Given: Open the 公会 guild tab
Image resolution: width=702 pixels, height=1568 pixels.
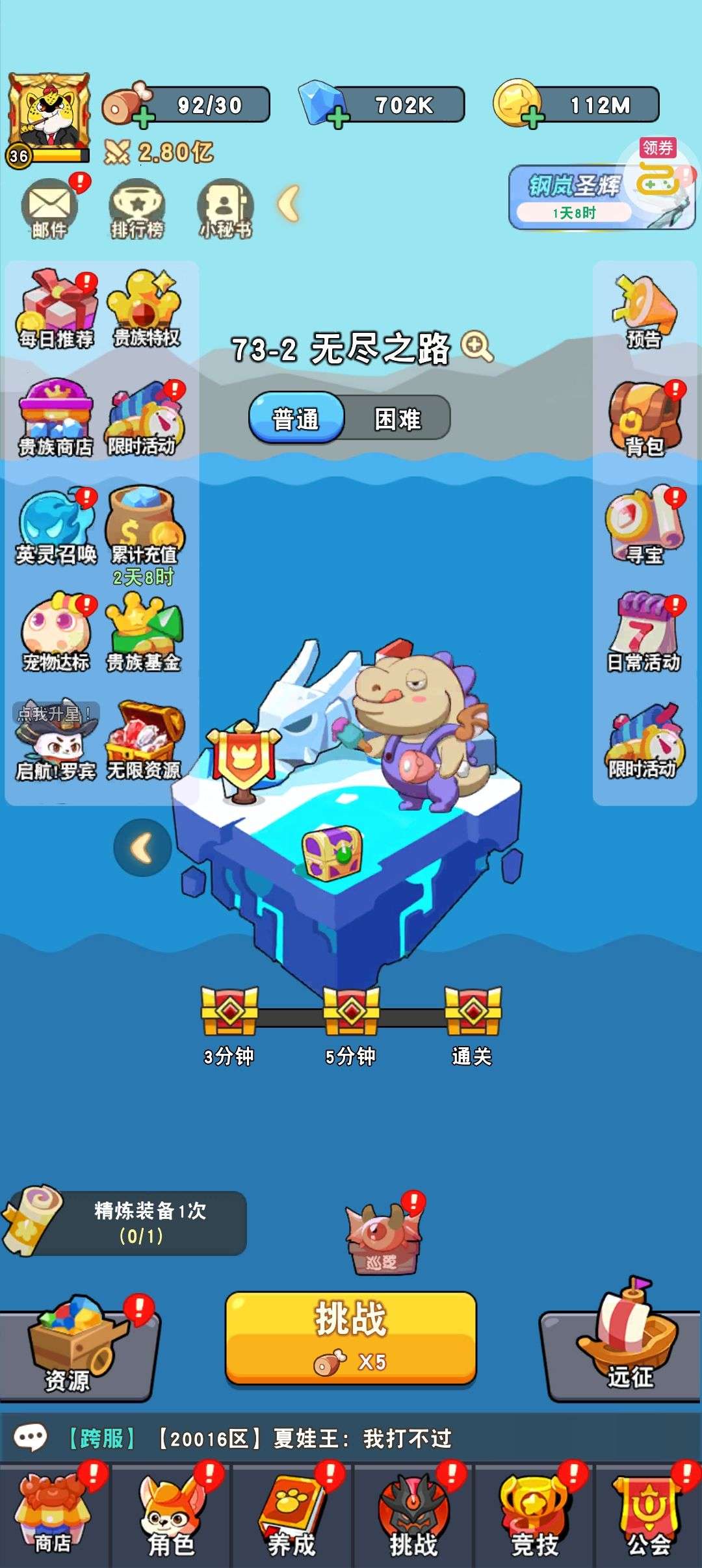Looking at the screenshot, I should [649, 1515].
